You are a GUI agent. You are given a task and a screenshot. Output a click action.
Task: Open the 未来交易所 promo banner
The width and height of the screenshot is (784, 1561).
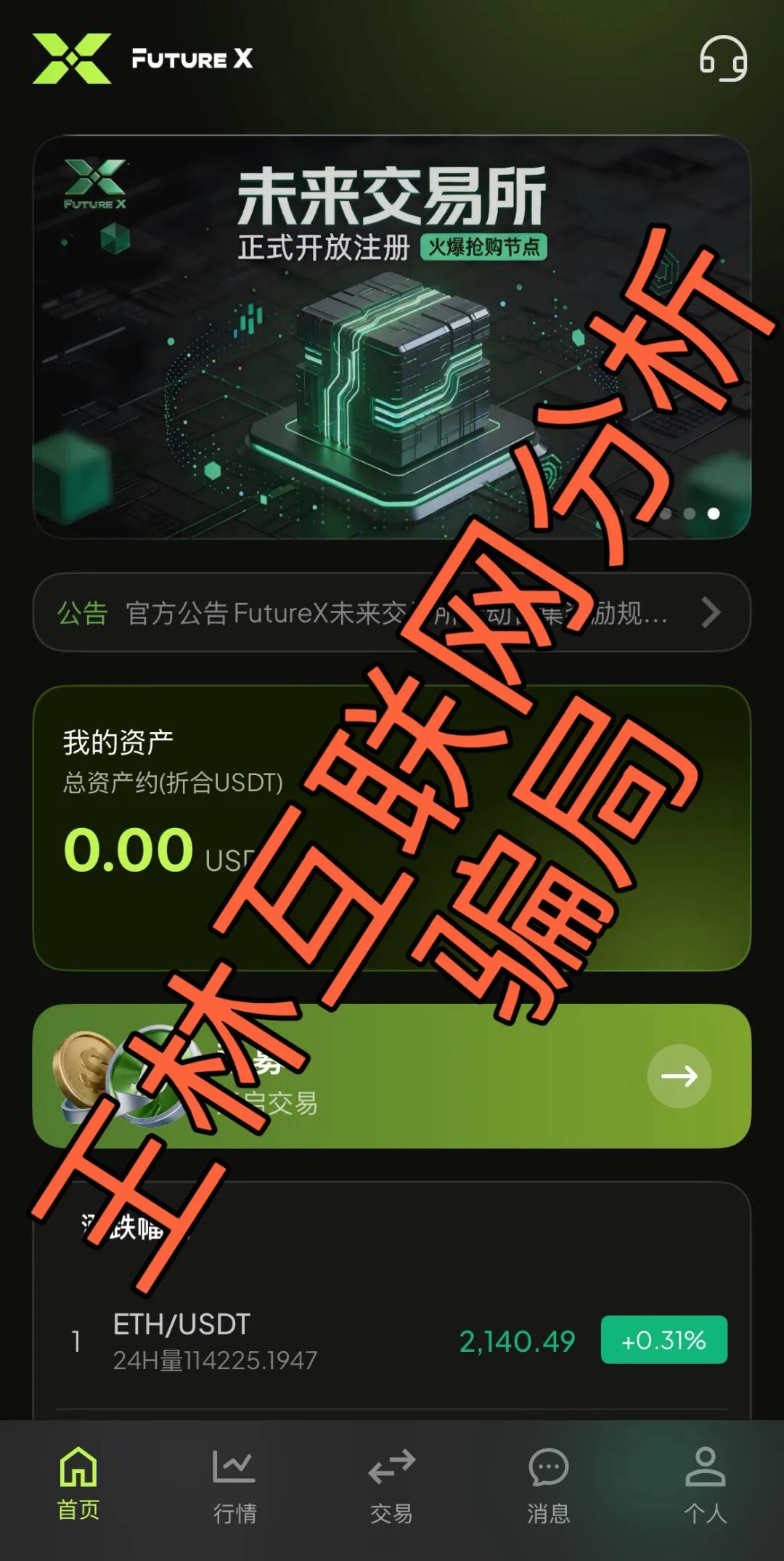coord(392,336)
